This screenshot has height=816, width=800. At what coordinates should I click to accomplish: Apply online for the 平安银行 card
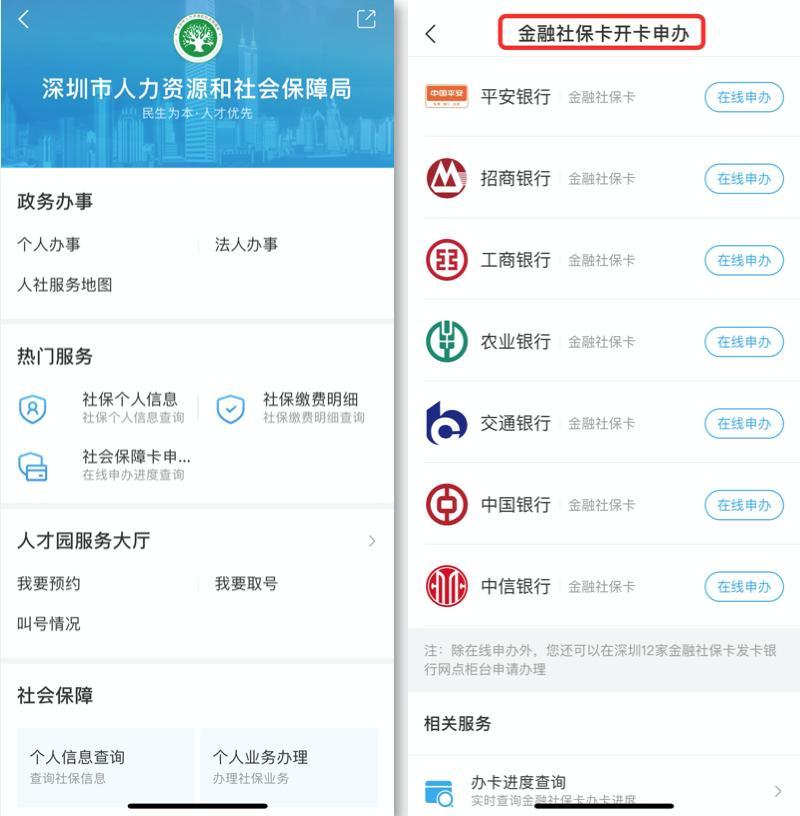pos(744,97)
